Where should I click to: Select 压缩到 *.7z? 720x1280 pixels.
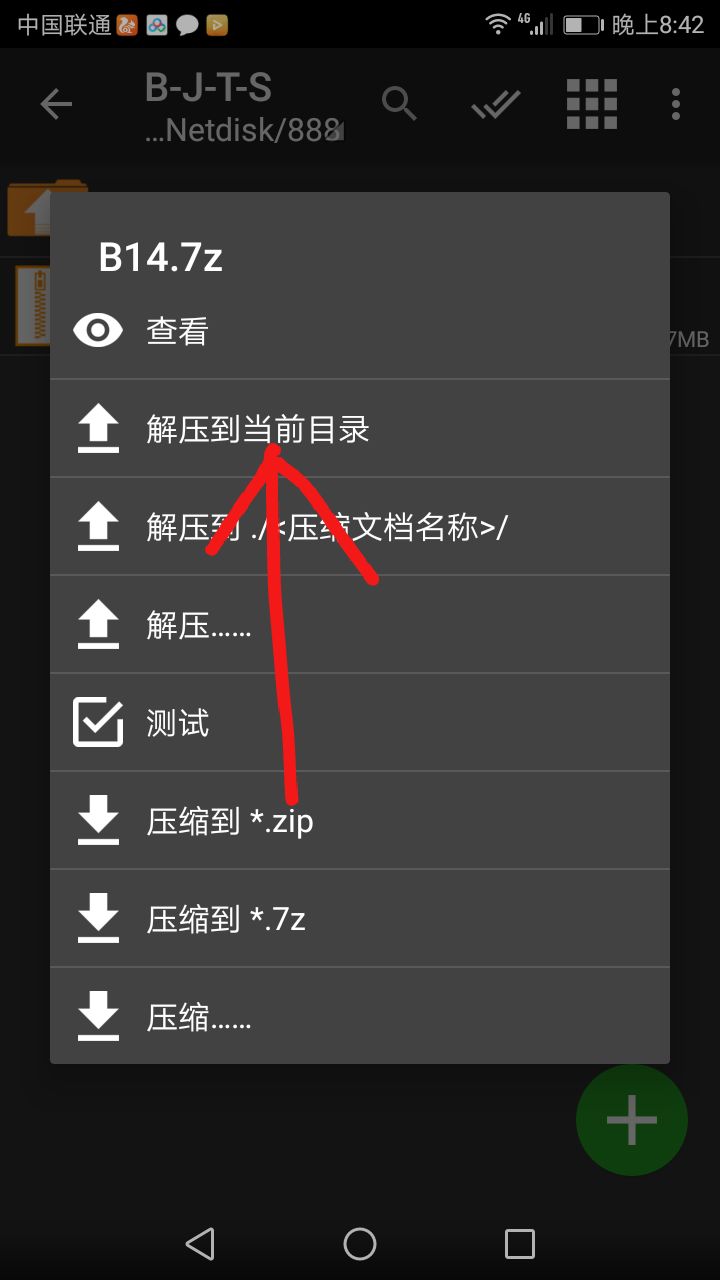click(360, 919)
